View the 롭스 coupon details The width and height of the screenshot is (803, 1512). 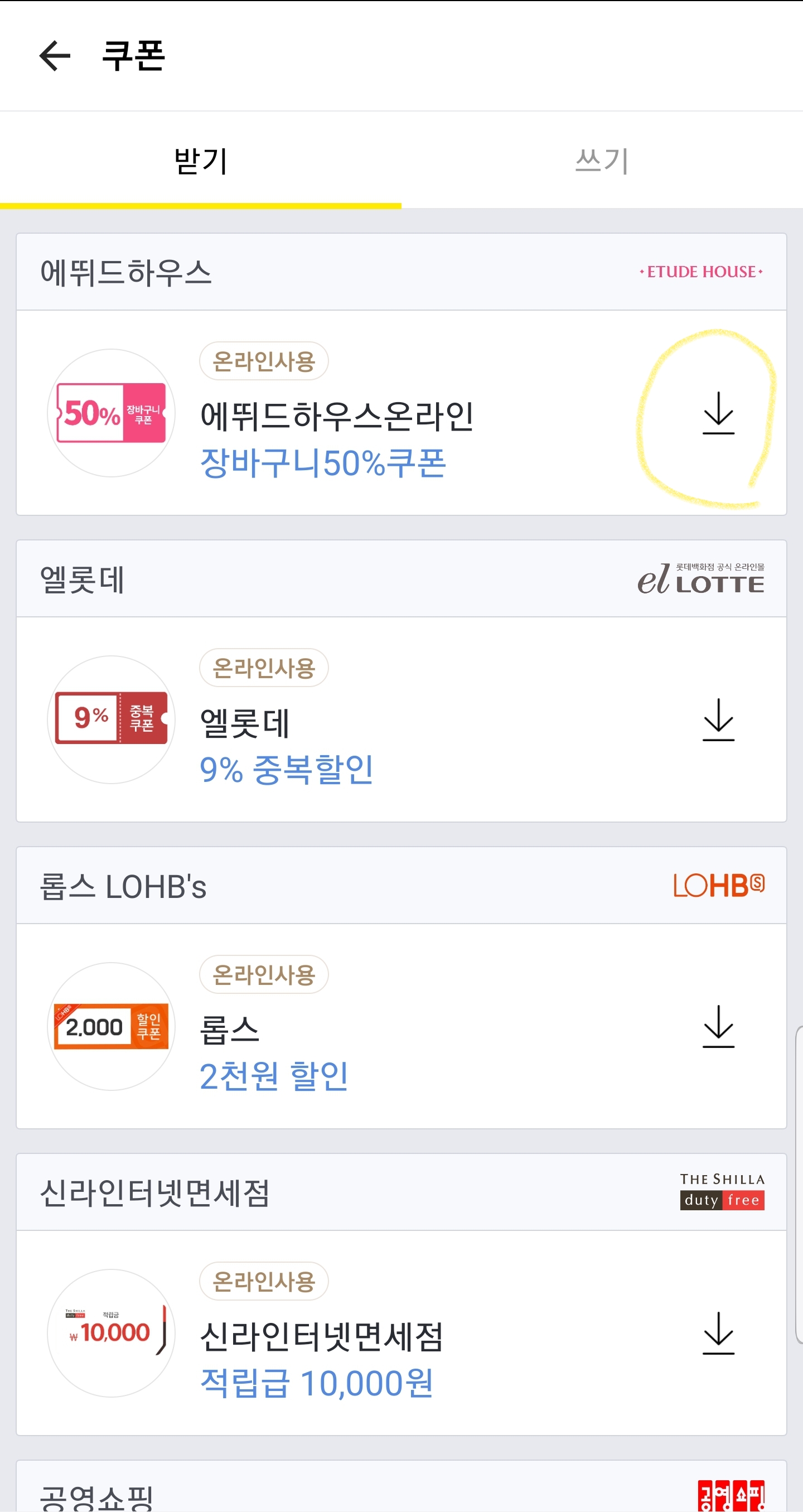pos(230,1030)
